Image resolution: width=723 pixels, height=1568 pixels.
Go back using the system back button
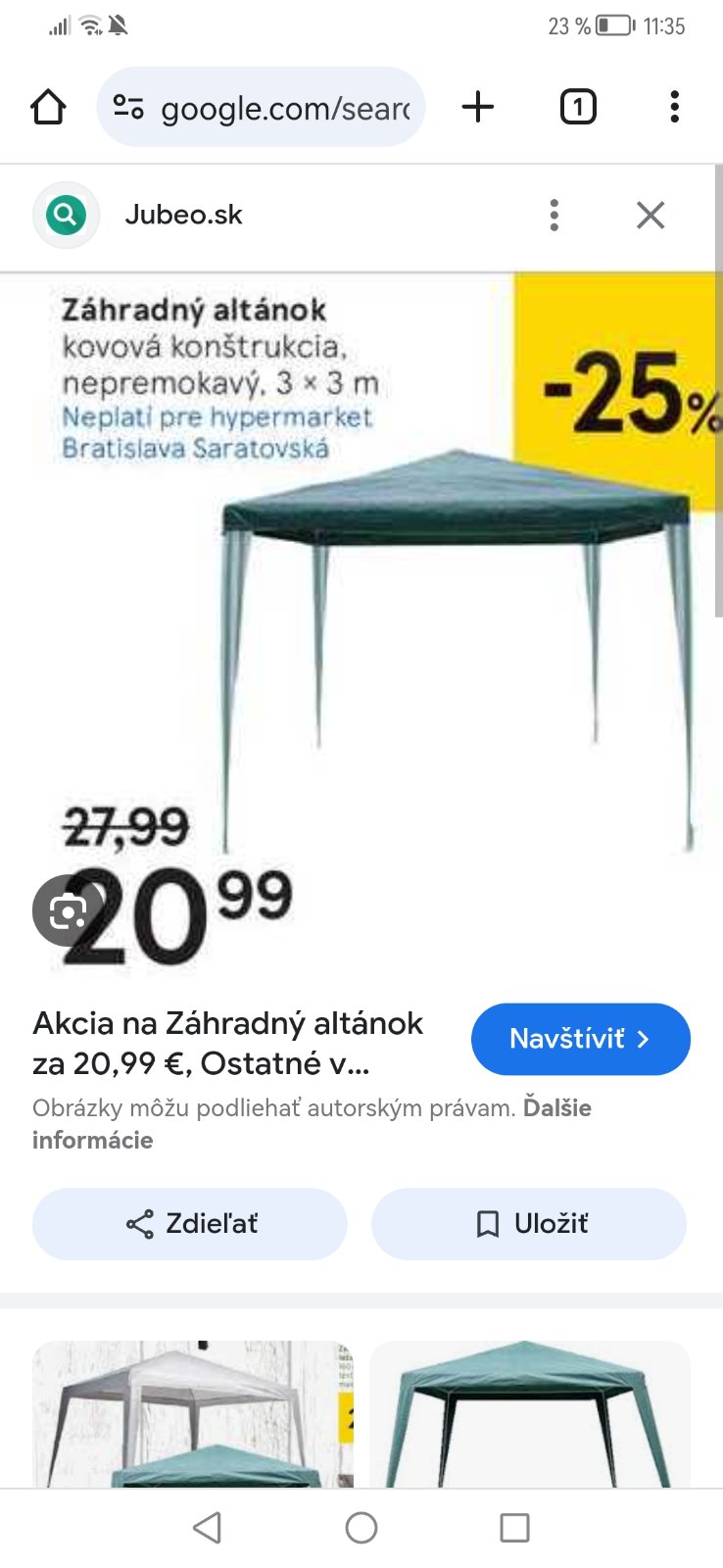[207, 1527]
